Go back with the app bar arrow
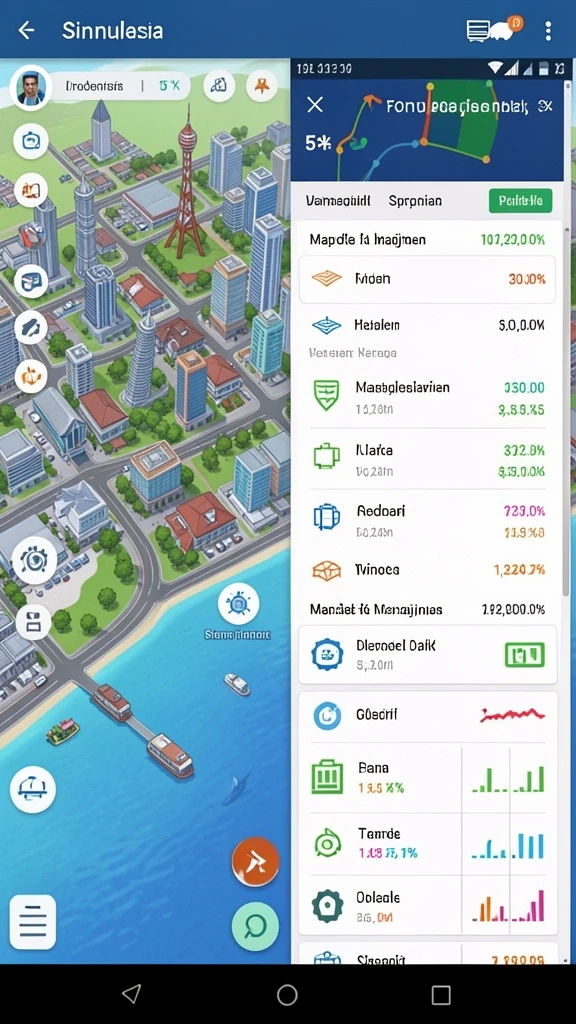 coord(26,30)
